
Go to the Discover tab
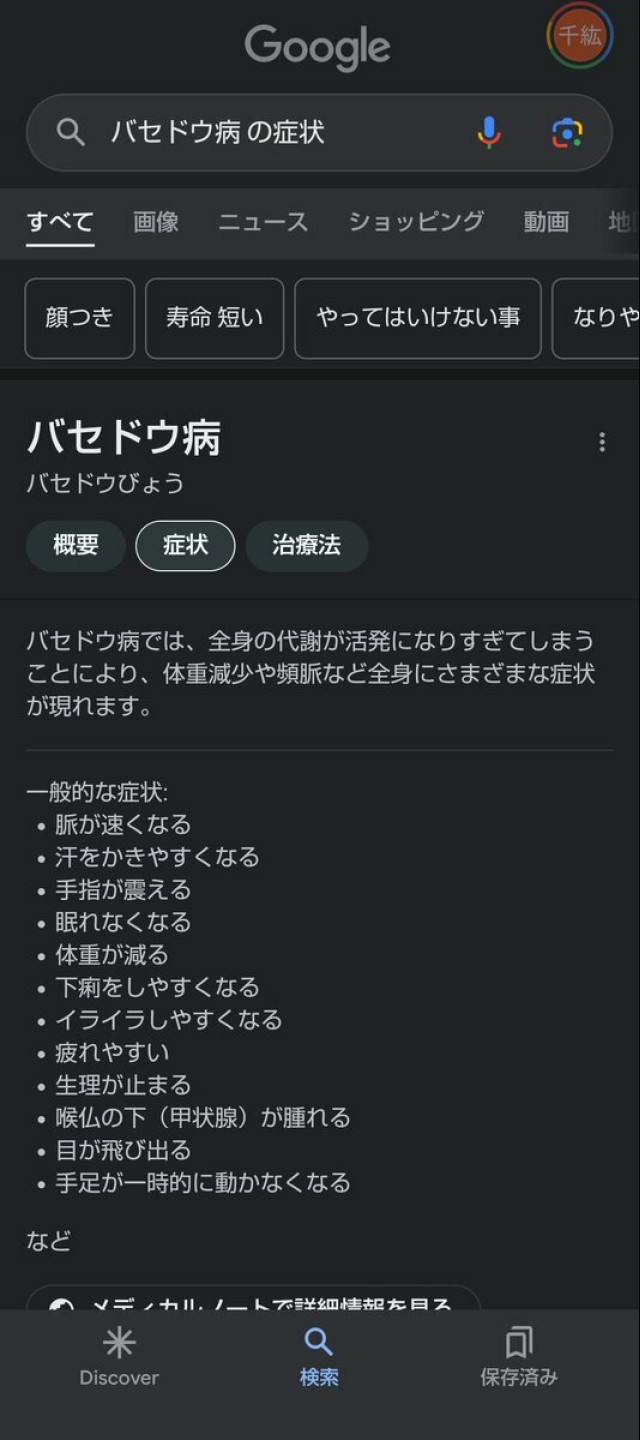pos(119,1357)
